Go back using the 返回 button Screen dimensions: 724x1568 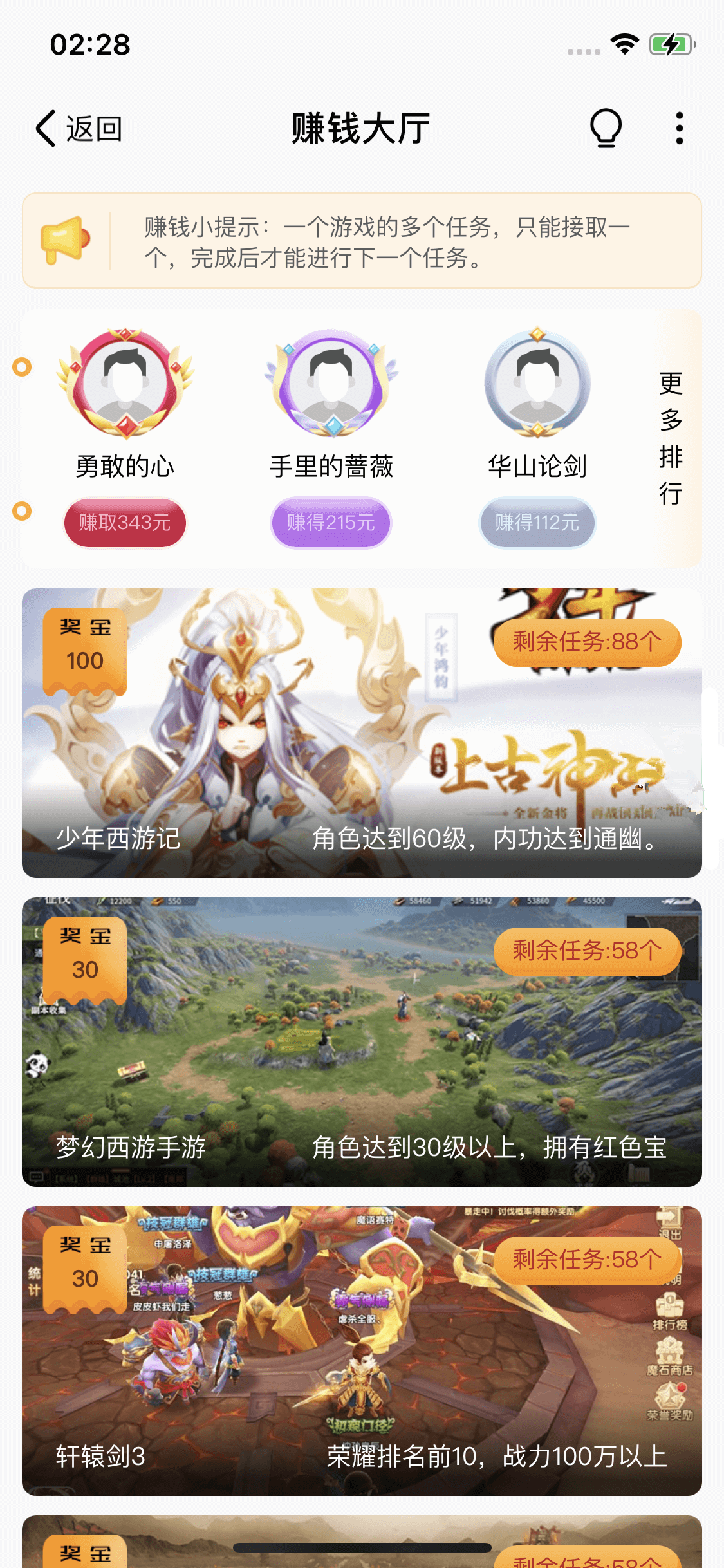(x=79, y=129)
